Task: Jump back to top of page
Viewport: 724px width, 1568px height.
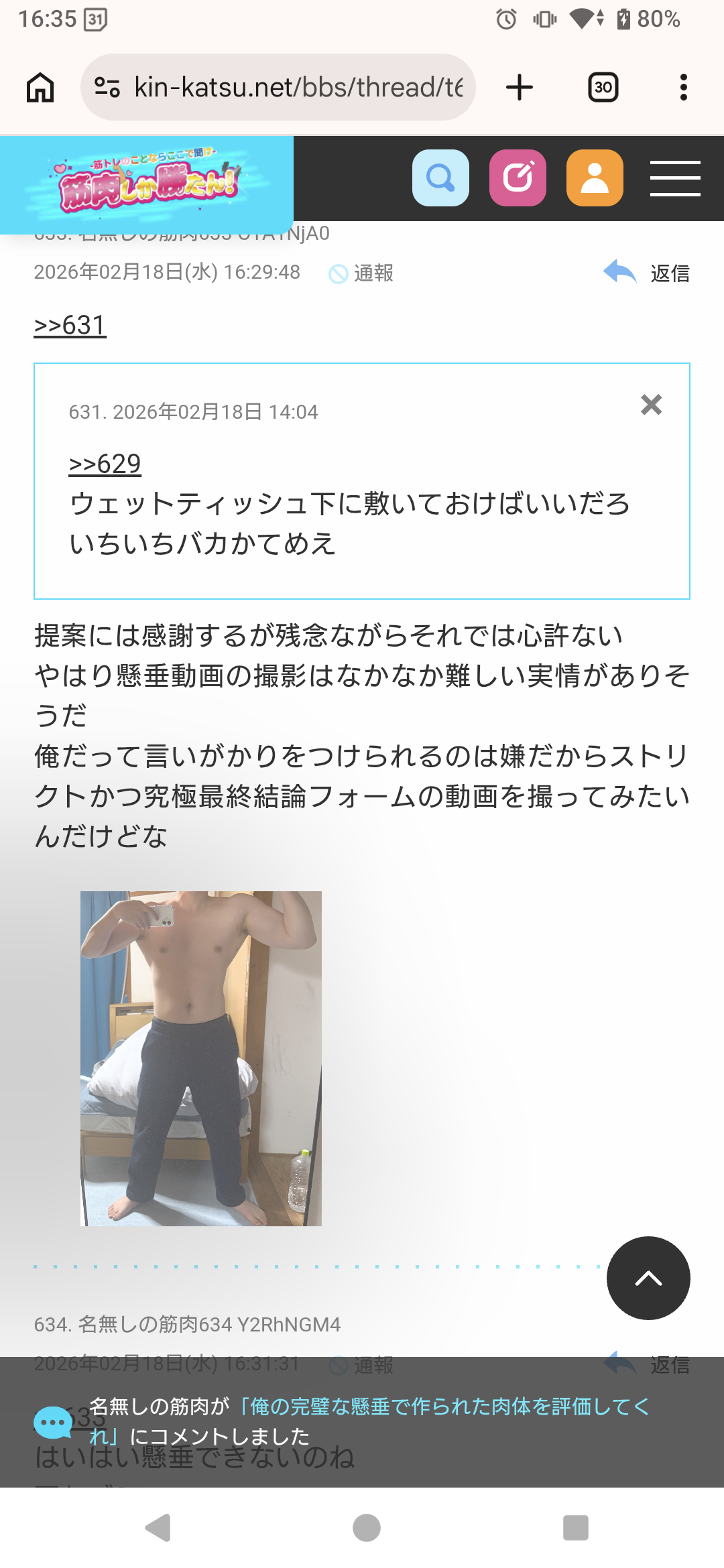Action: tap(648, 1278)
